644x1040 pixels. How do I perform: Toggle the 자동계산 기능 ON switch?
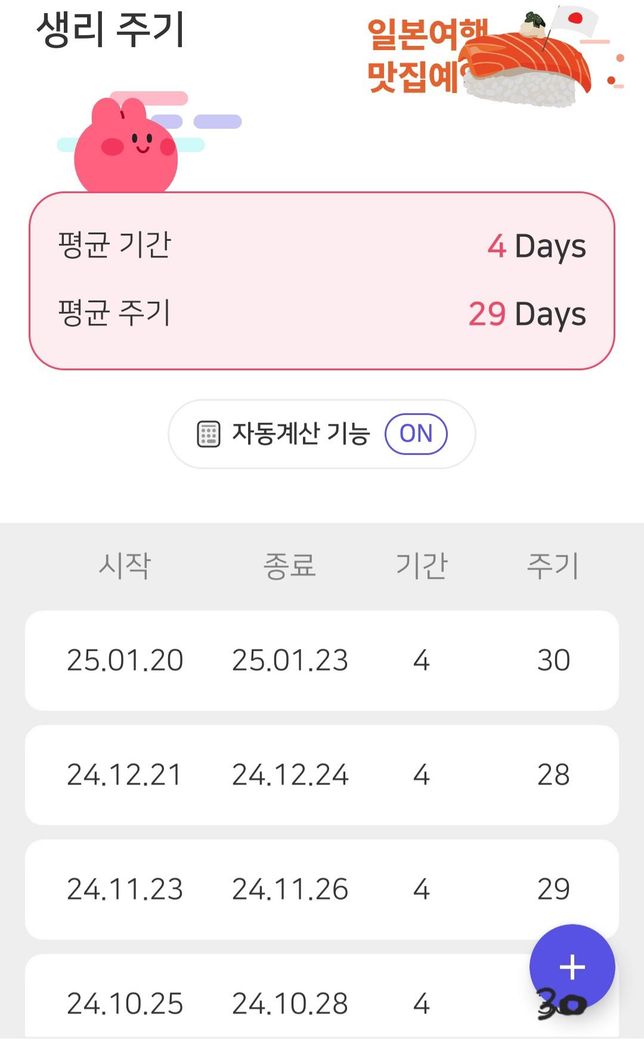(x=415, y=434)
